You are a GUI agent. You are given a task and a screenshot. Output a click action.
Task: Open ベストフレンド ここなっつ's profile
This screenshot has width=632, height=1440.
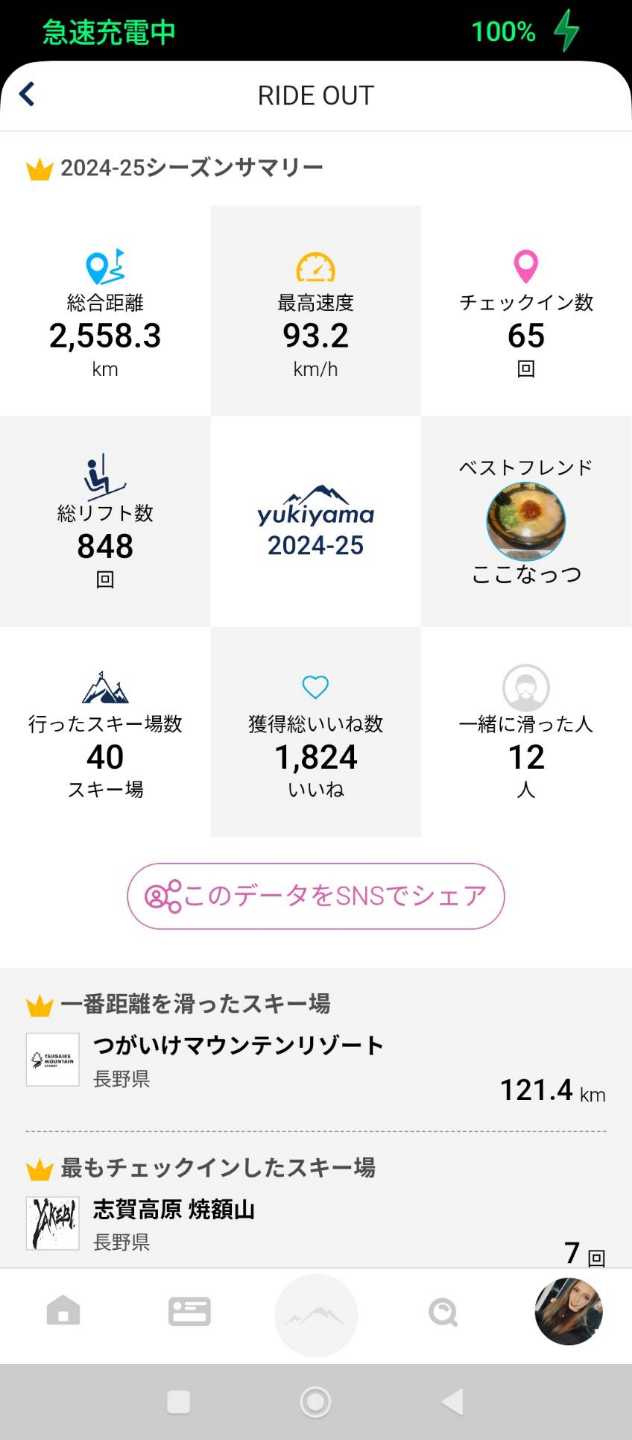click(x=526, y=522)
